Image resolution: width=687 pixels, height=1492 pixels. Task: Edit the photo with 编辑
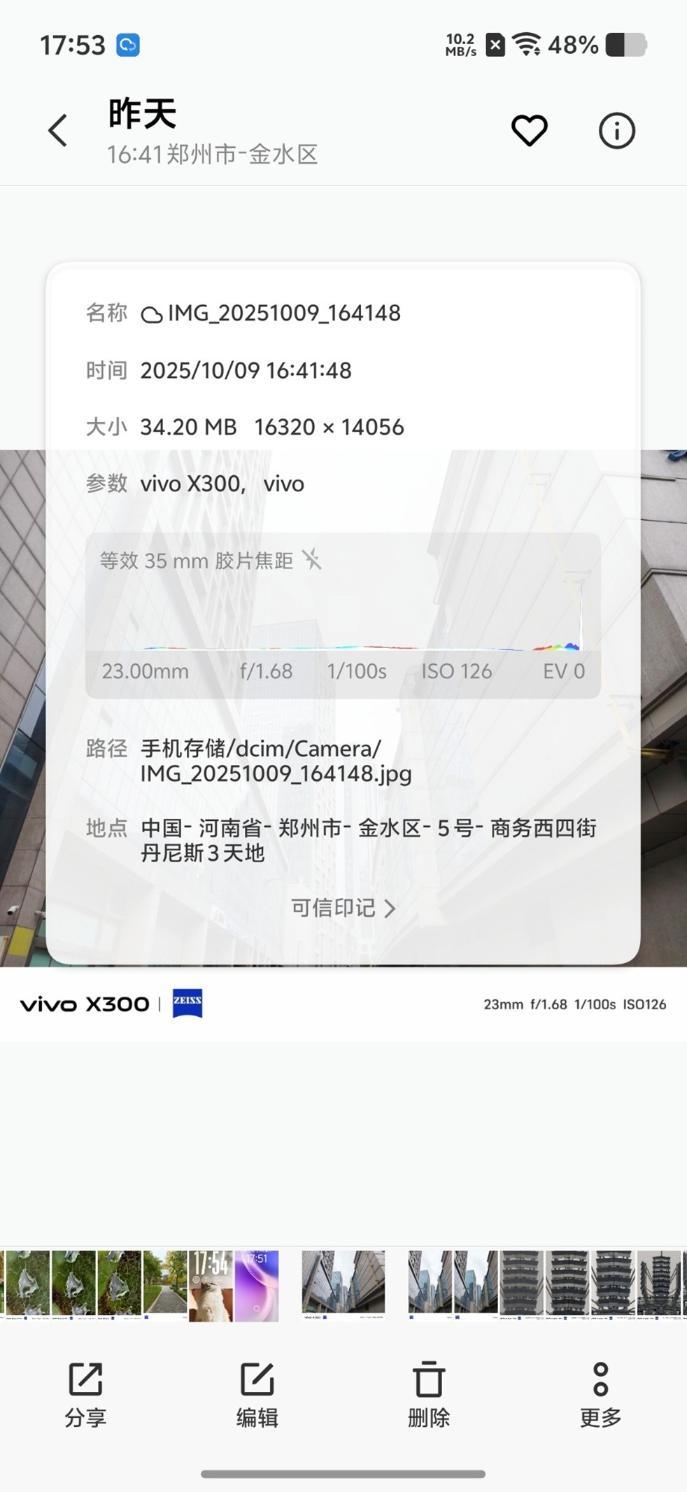tap(257, 1395)
